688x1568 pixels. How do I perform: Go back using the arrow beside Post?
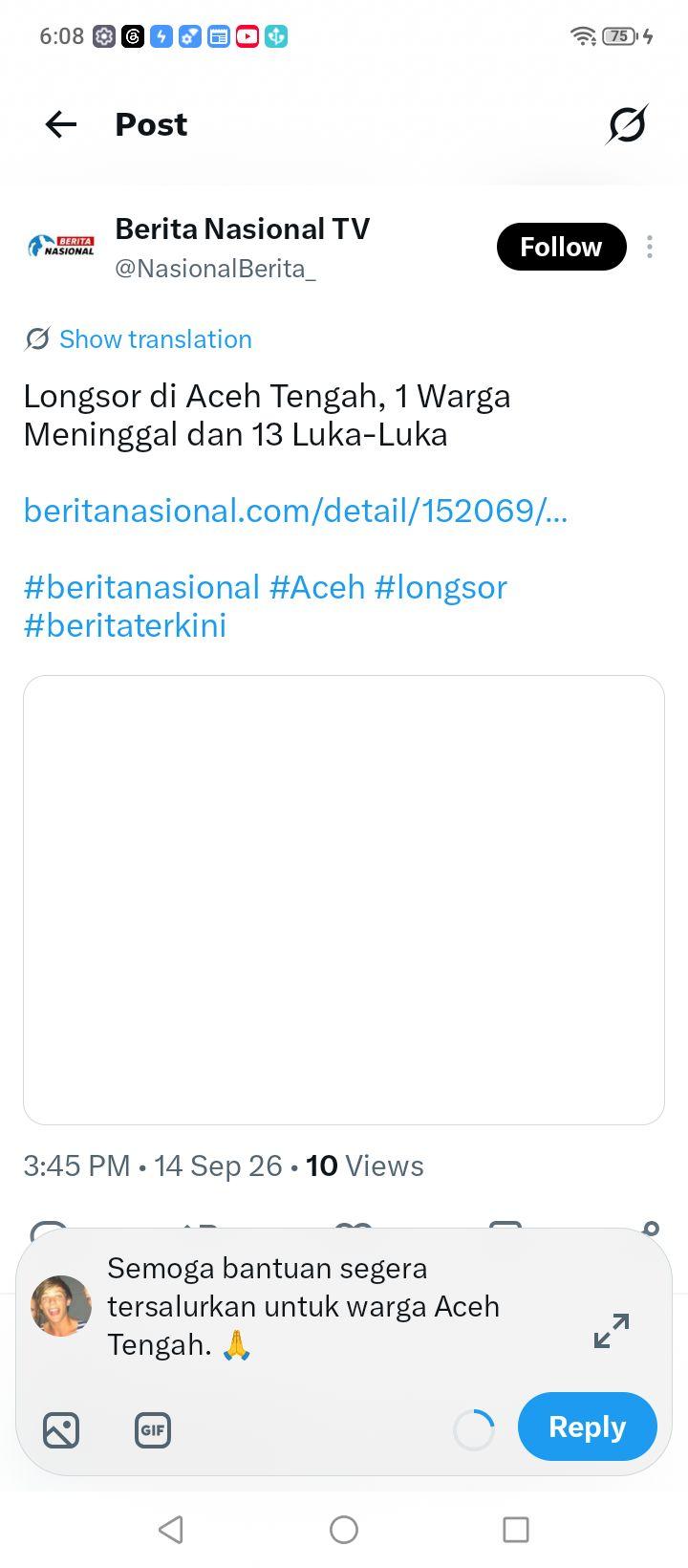click(x=61, y=124)
